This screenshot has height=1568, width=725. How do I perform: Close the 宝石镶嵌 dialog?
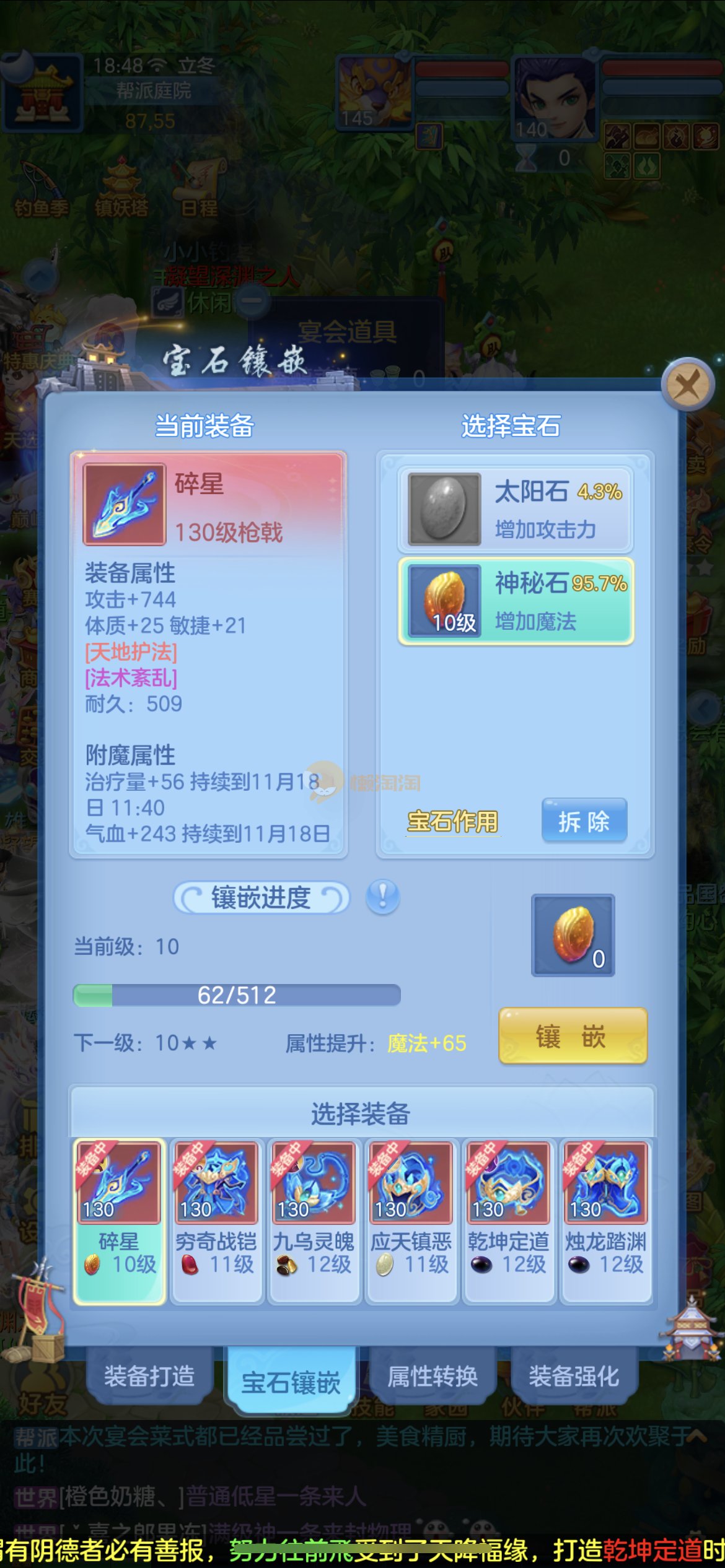687,385
